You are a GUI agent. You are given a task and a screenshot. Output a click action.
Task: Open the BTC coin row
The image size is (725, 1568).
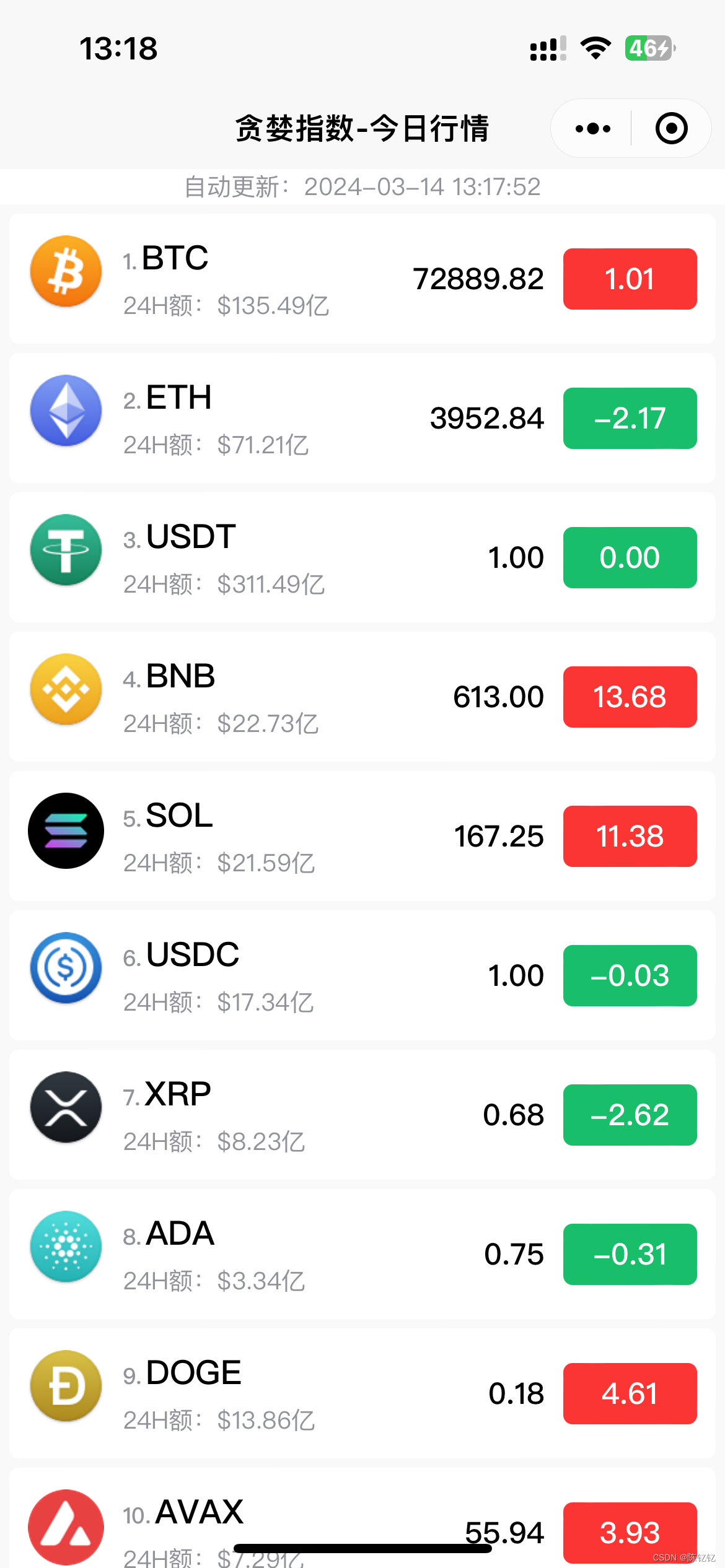[x=362, y=279]
